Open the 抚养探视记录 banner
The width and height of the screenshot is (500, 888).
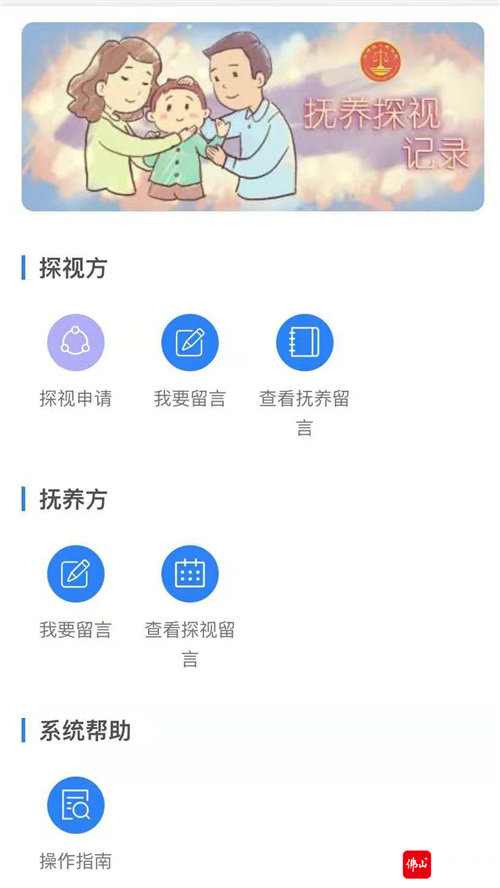(x=253, y=117)
